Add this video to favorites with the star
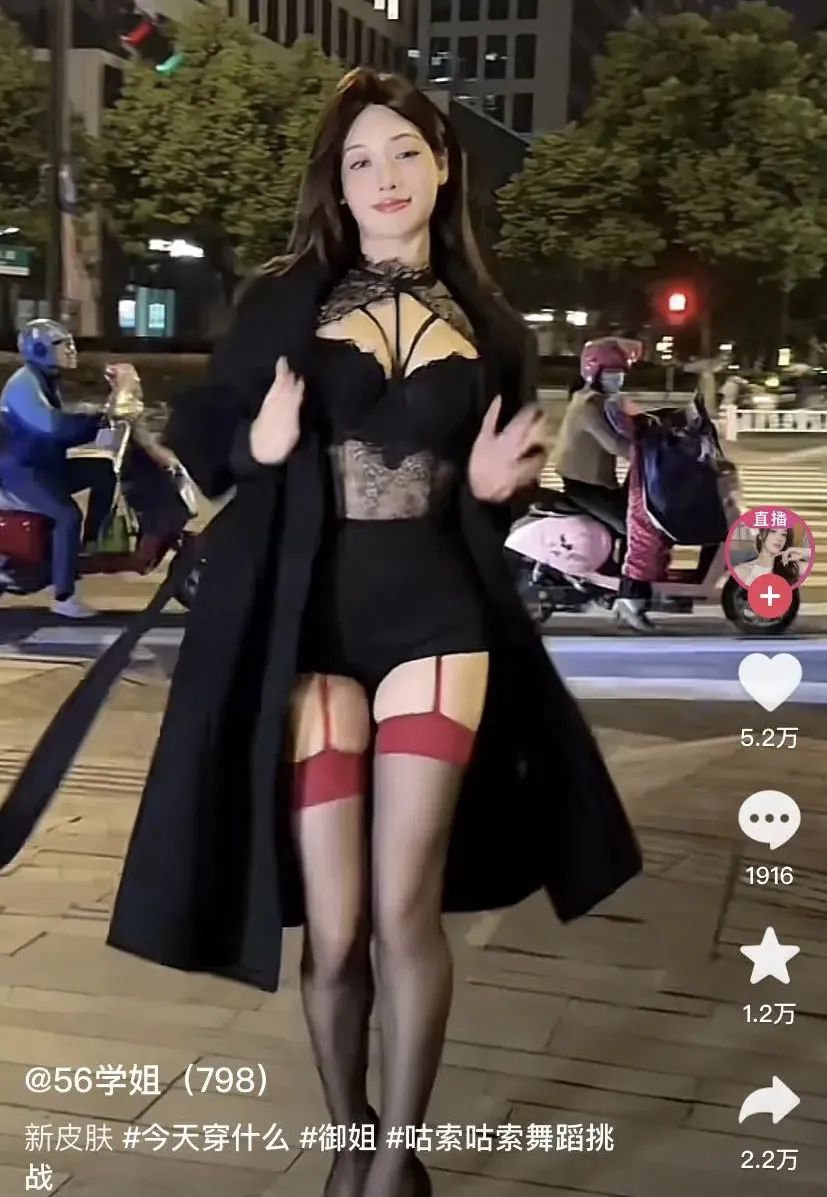Image resolution: width=827 pixels, height=1197 pixels. coord(769,957)
